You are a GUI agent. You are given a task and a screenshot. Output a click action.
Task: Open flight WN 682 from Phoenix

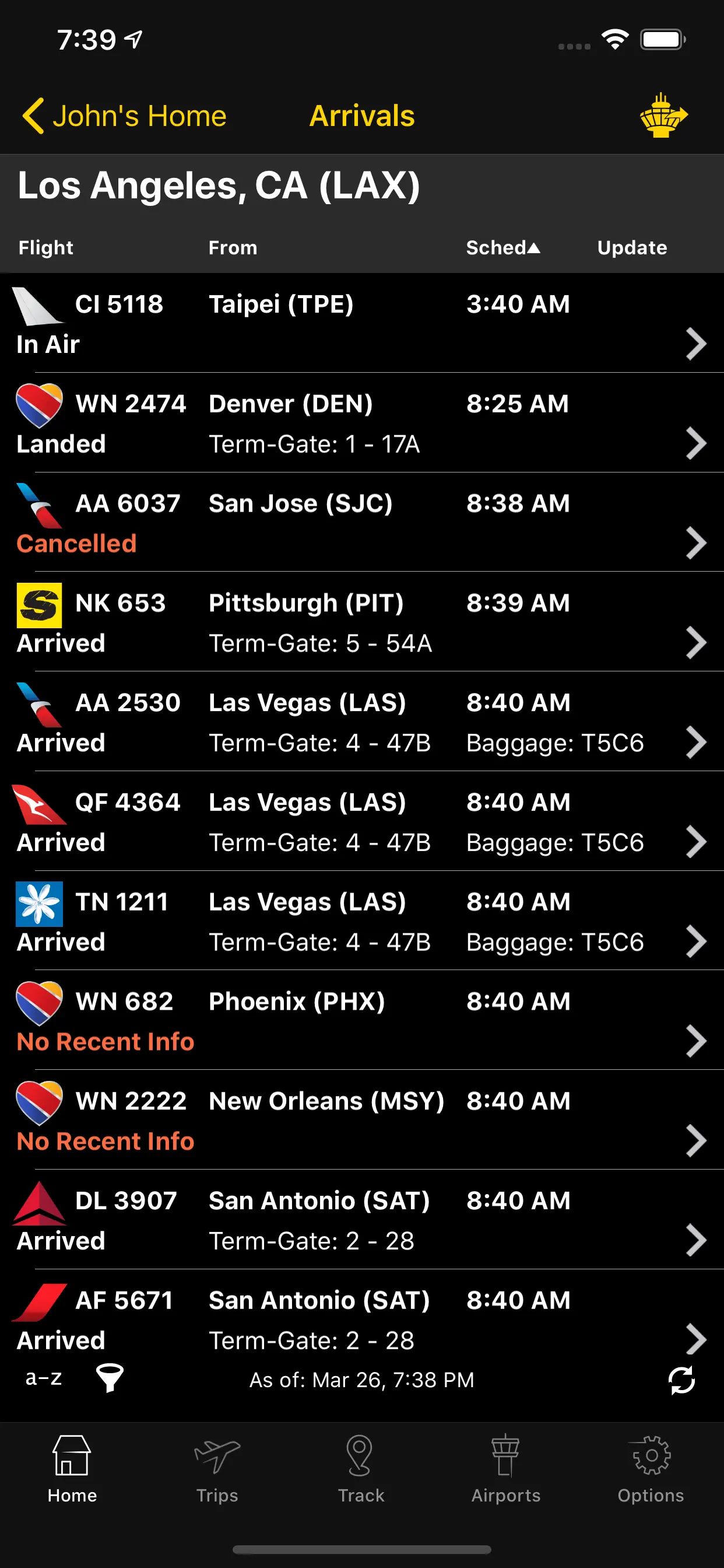362,1021
